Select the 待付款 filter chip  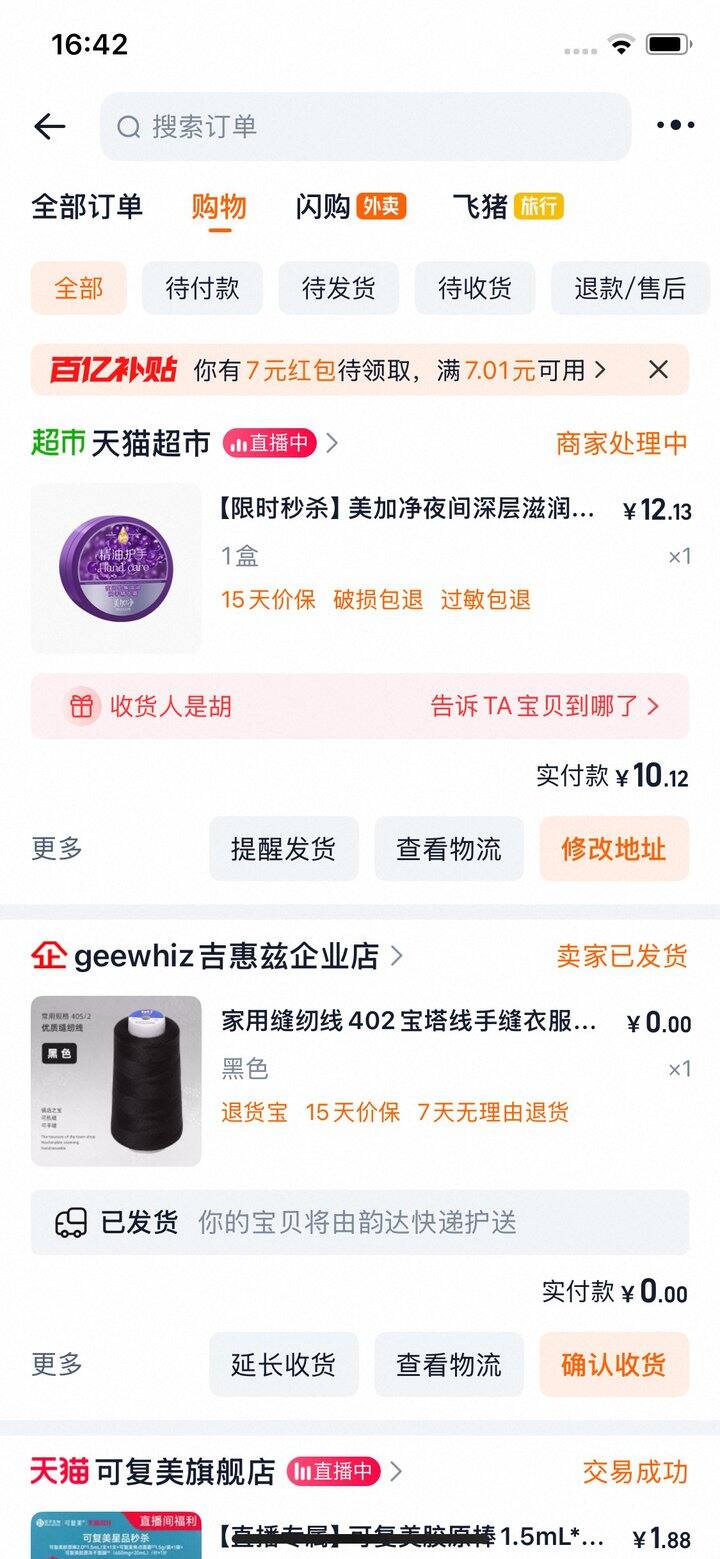(x=202, y=287)
